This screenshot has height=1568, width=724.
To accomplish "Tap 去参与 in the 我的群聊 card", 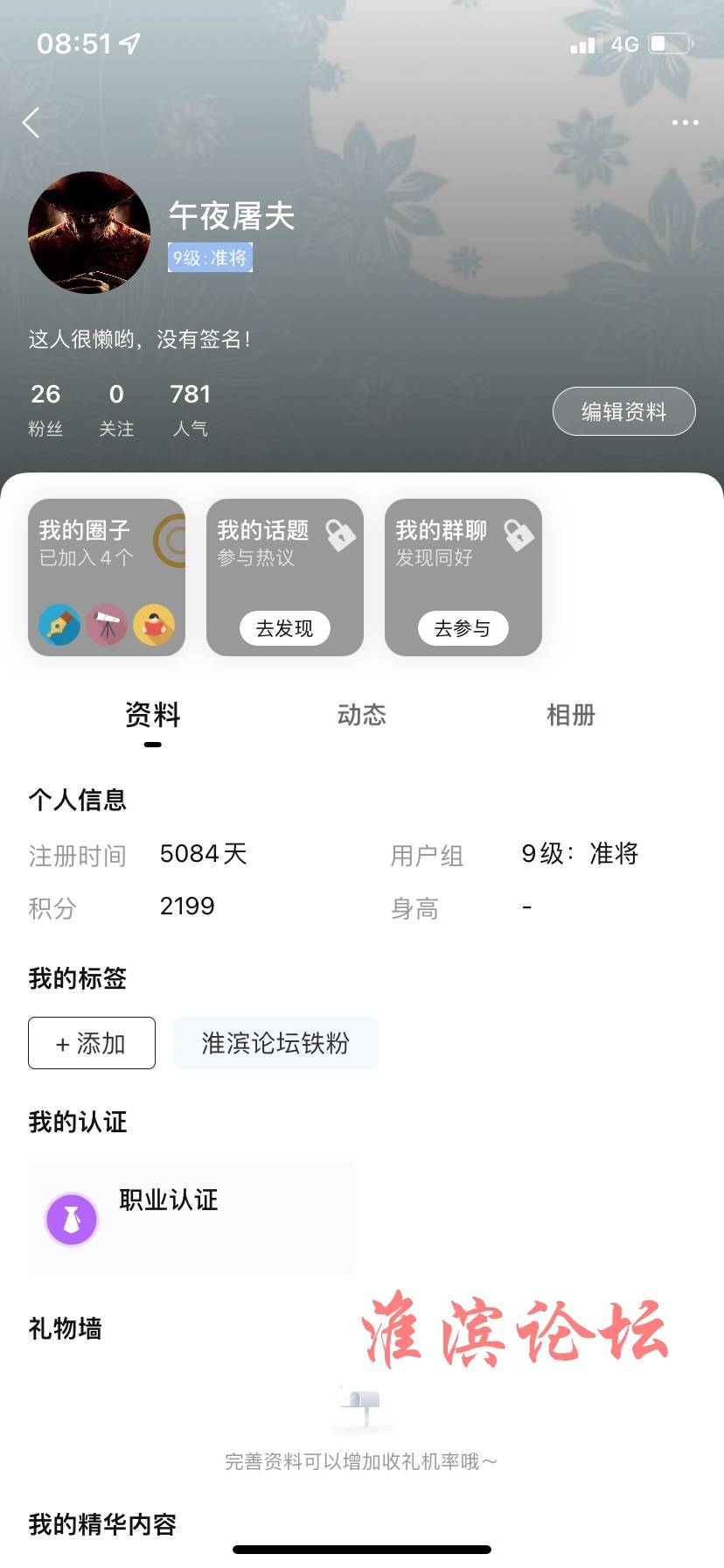I will point(463,628).
